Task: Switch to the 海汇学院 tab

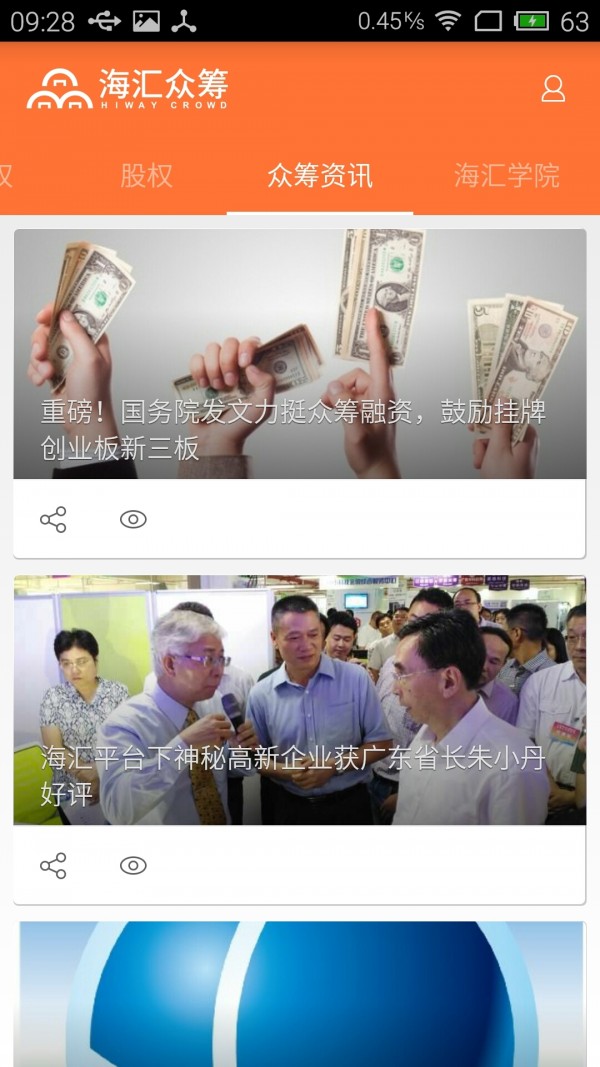Action: [x=506, y=176]
